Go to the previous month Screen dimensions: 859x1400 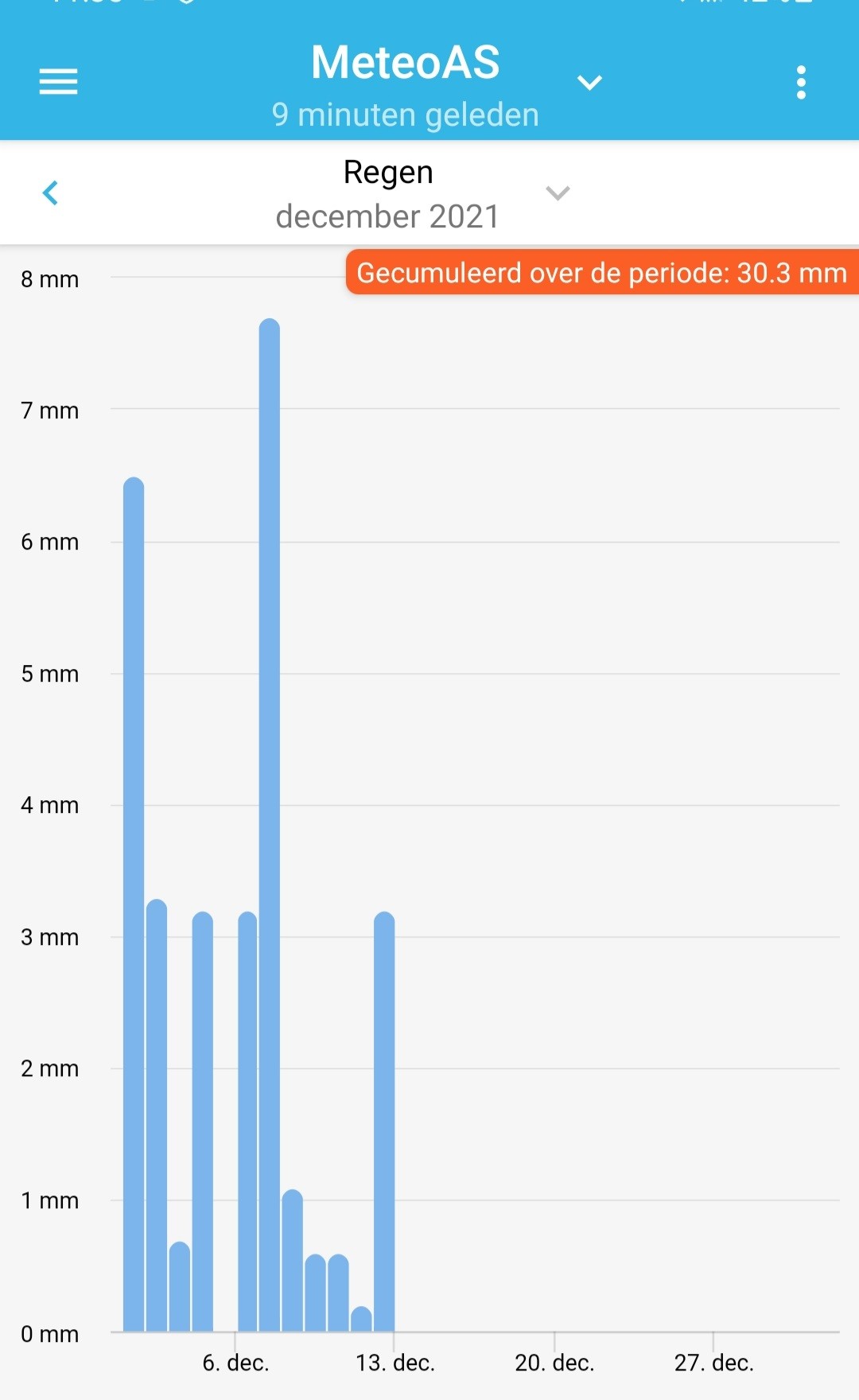point(50,192)
